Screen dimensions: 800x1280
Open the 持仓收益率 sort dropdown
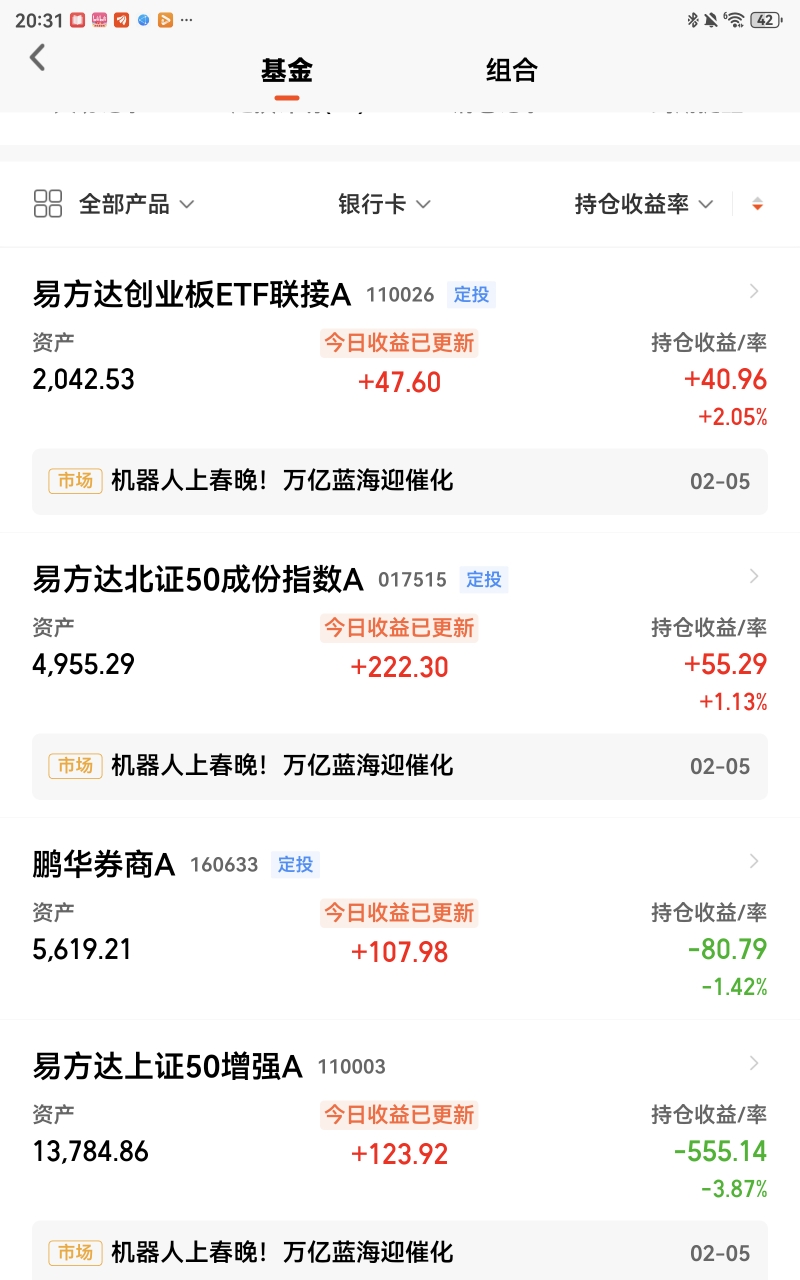(x=644, y=204)
